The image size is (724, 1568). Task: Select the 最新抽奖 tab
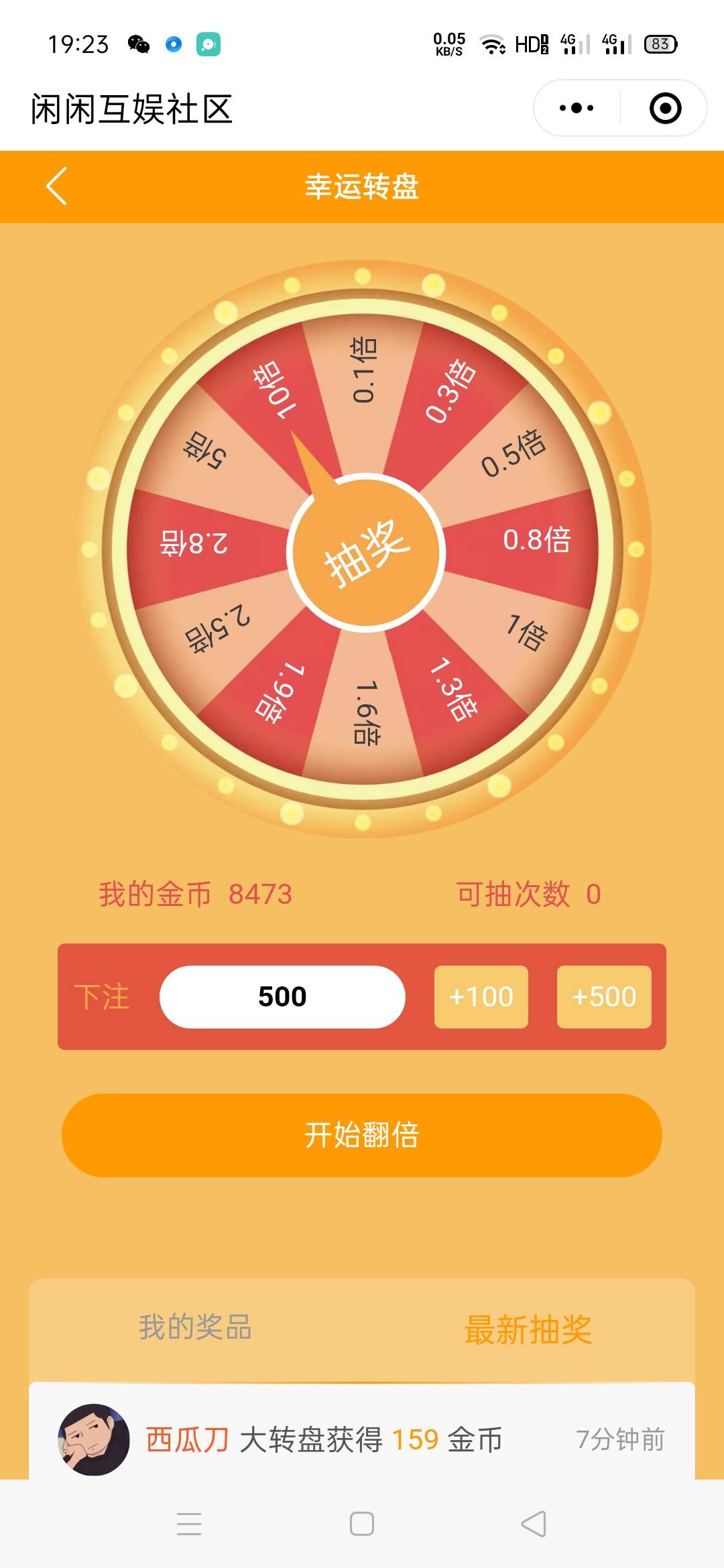(x=528, y=1329)
